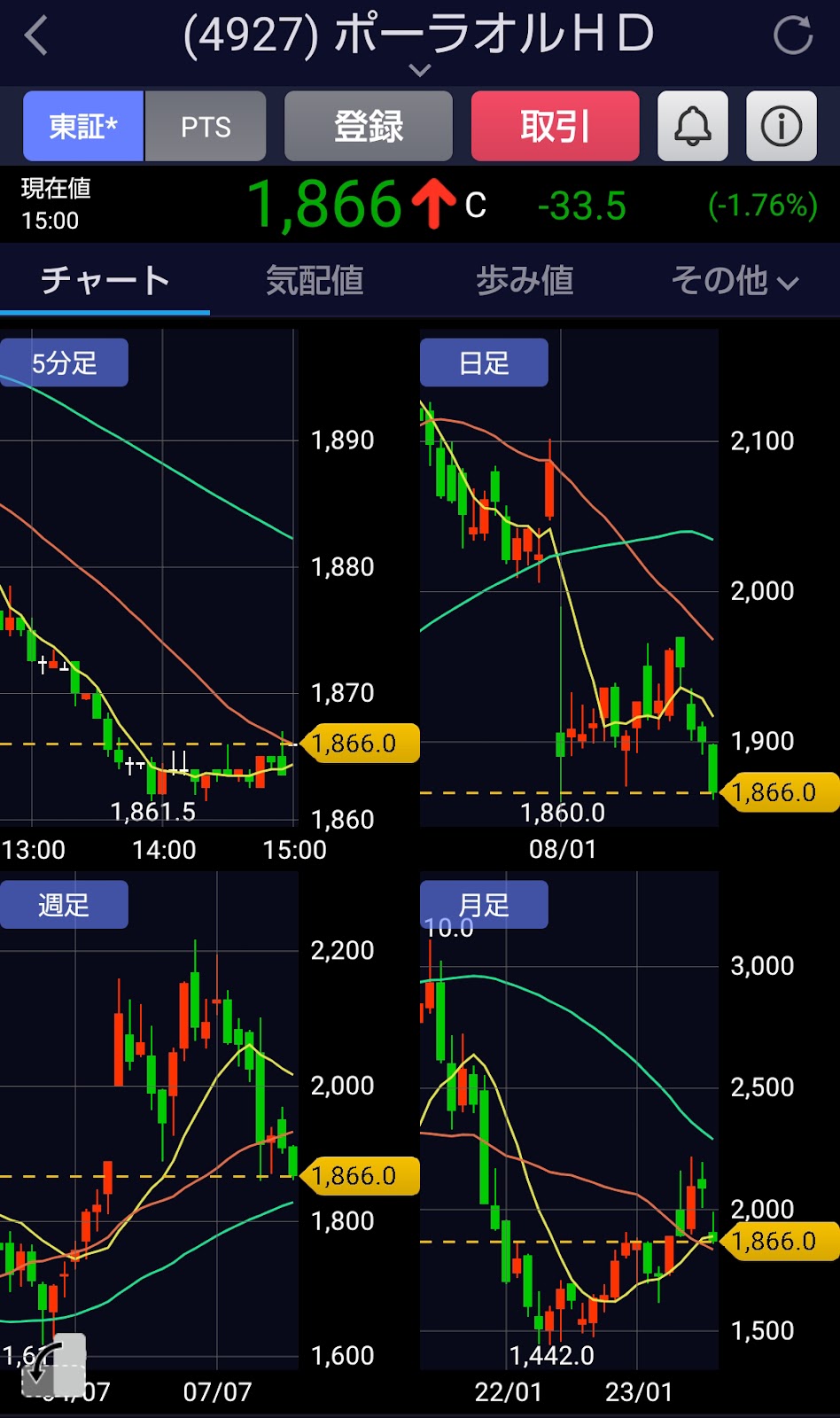
Task: Open the 月足 monthly chart
Action: click(484, 905)
